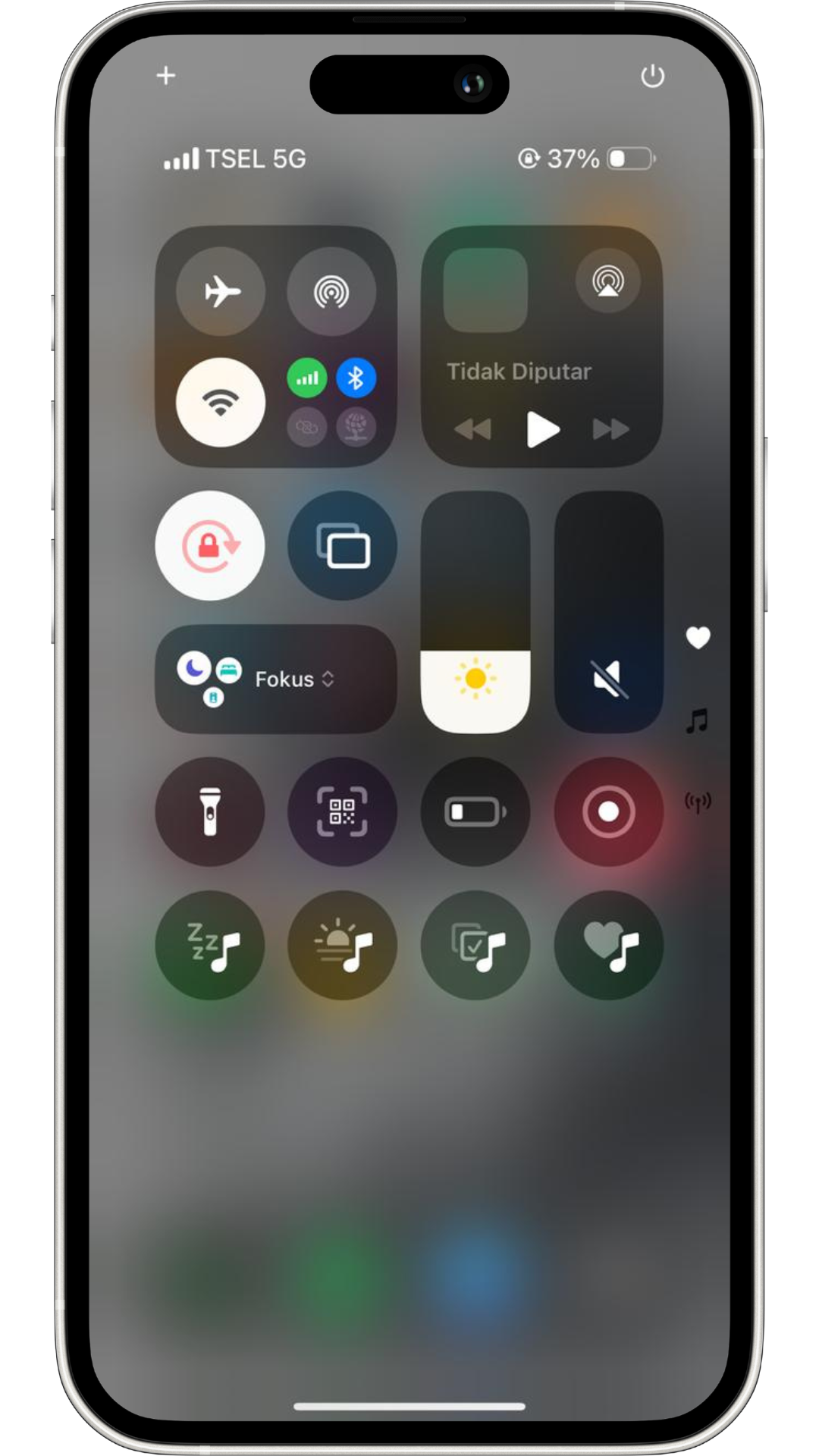Open the QR code scanner

pos(343,811)
